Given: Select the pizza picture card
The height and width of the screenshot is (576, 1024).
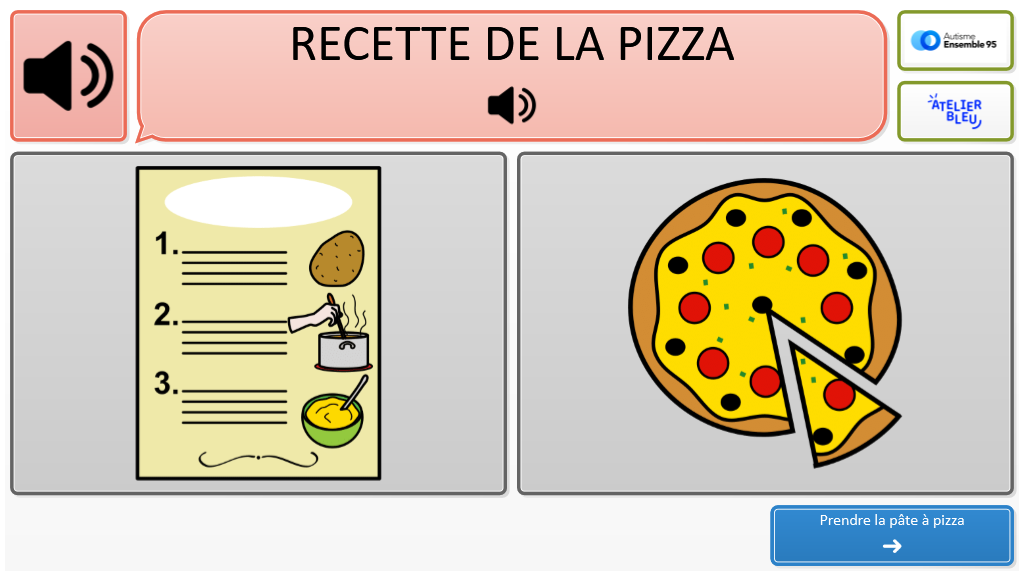Looking at the screenshot, I should coord(765,323).
